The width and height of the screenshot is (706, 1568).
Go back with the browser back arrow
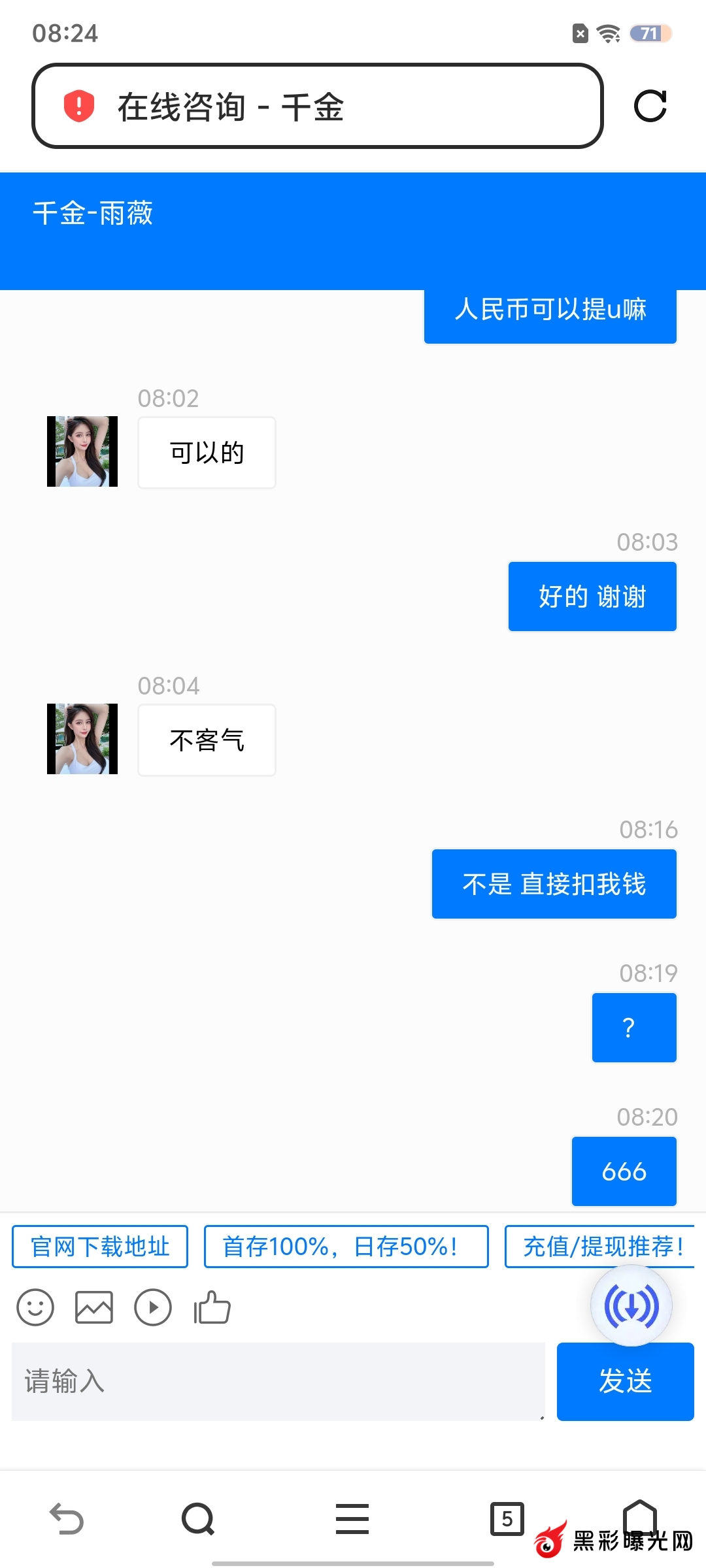click(x=67, y=1518)
